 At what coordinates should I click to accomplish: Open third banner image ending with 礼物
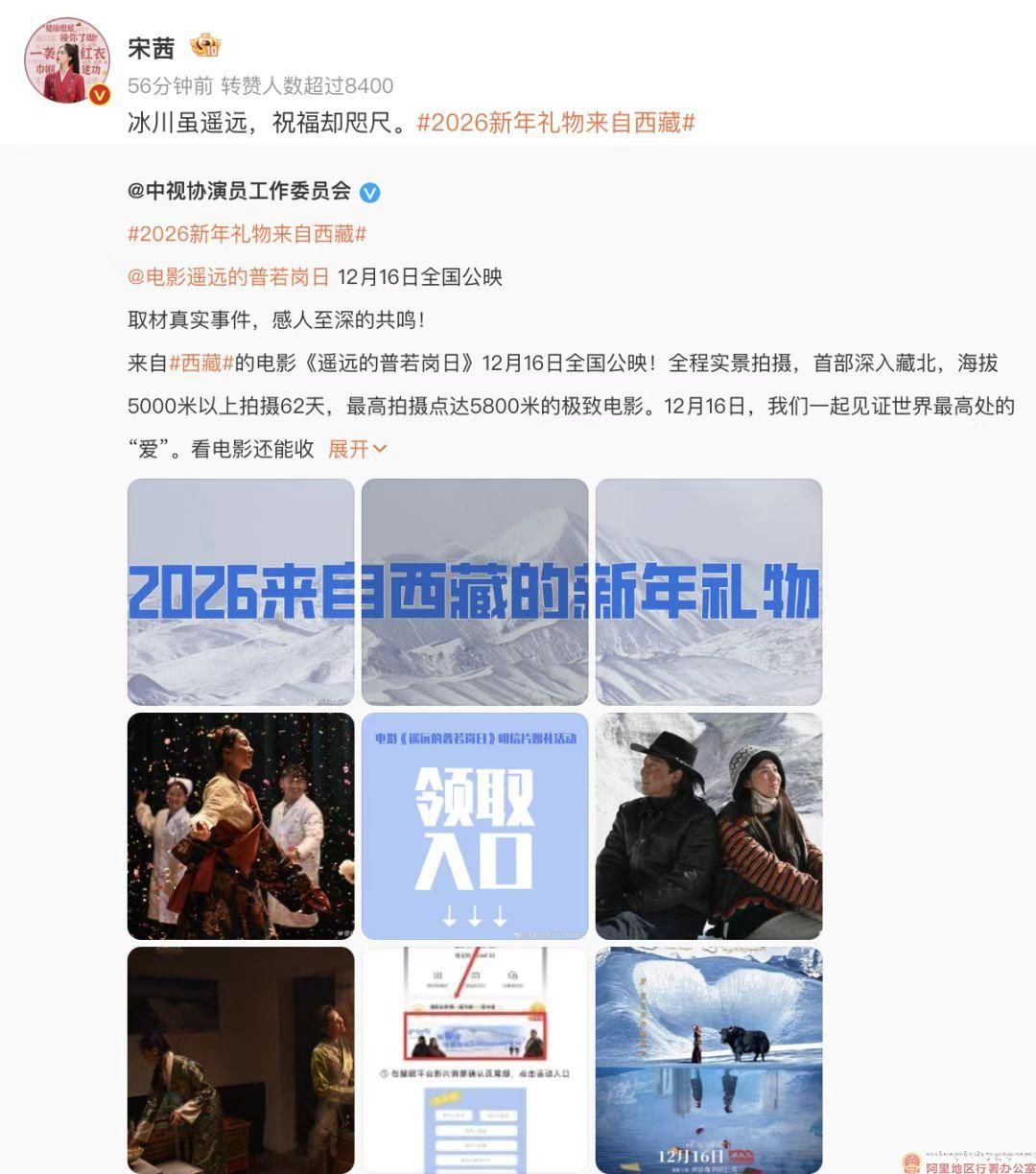(x=709, y=592)
